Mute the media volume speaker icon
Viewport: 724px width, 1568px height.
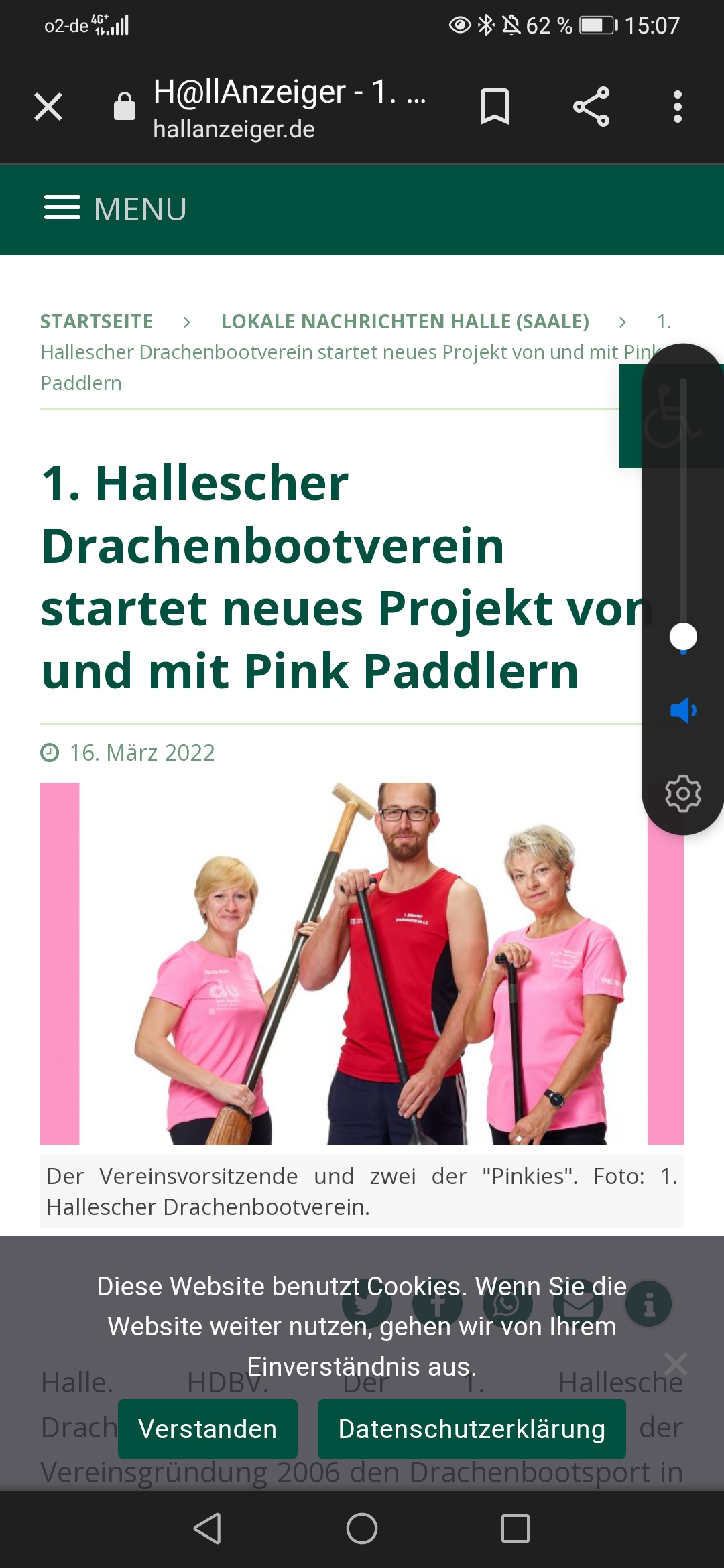pyautogui.click(x=683, y=710)
